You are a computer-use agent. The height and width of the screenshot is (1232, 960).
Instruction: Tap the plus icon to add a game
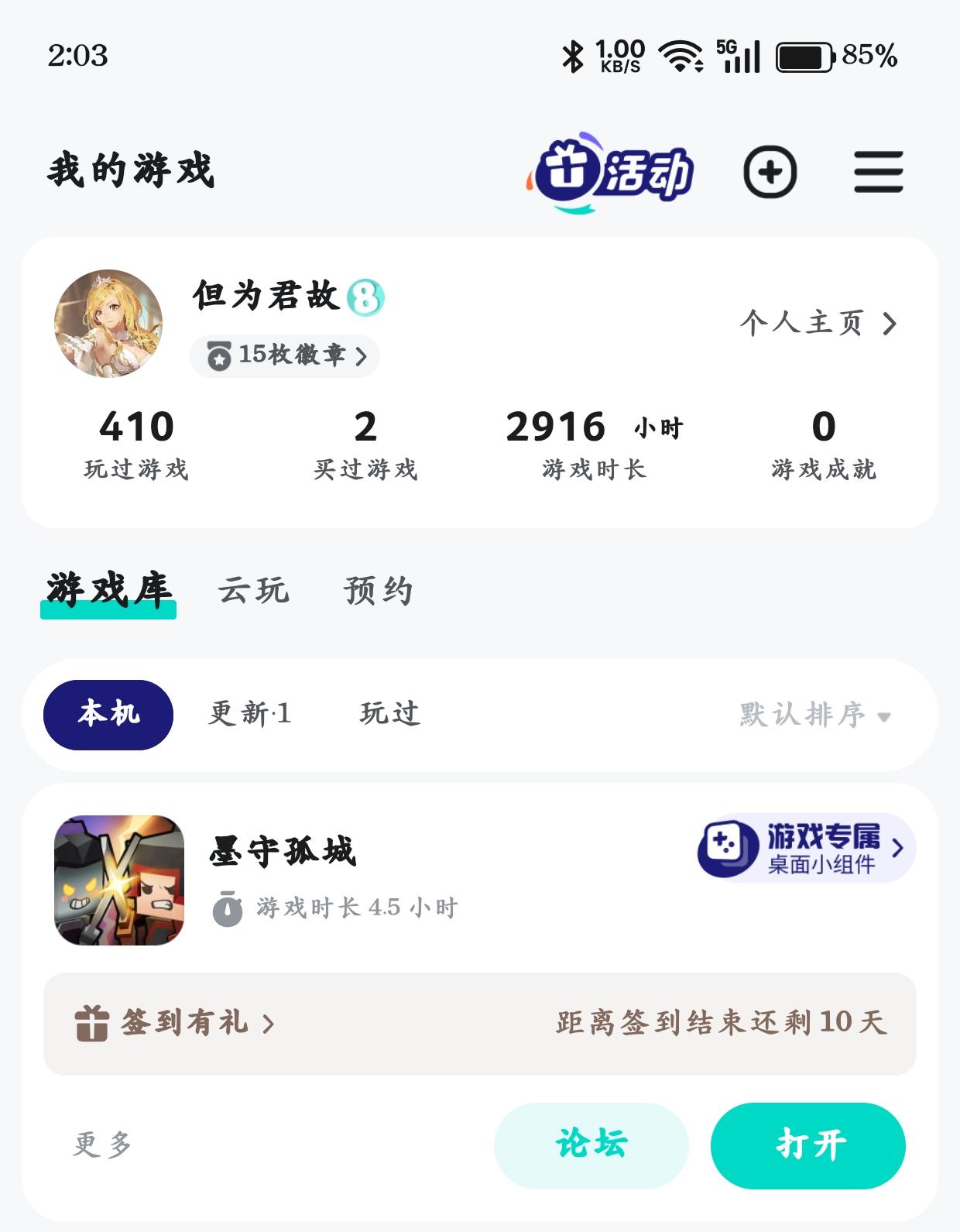tap(771, 173)
